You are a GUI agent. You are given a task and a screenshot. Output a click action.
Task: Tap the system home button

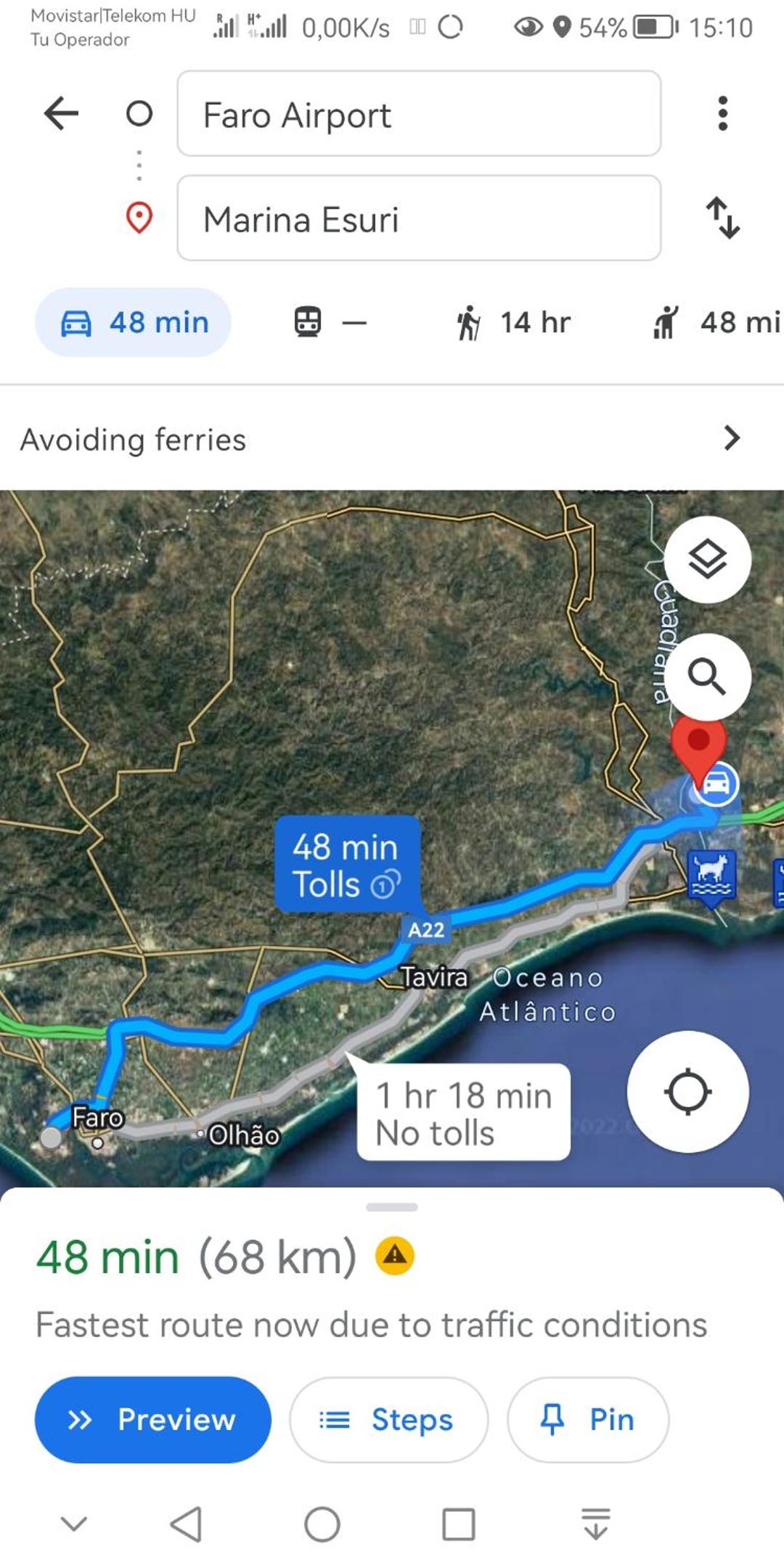pos(322,1524)
